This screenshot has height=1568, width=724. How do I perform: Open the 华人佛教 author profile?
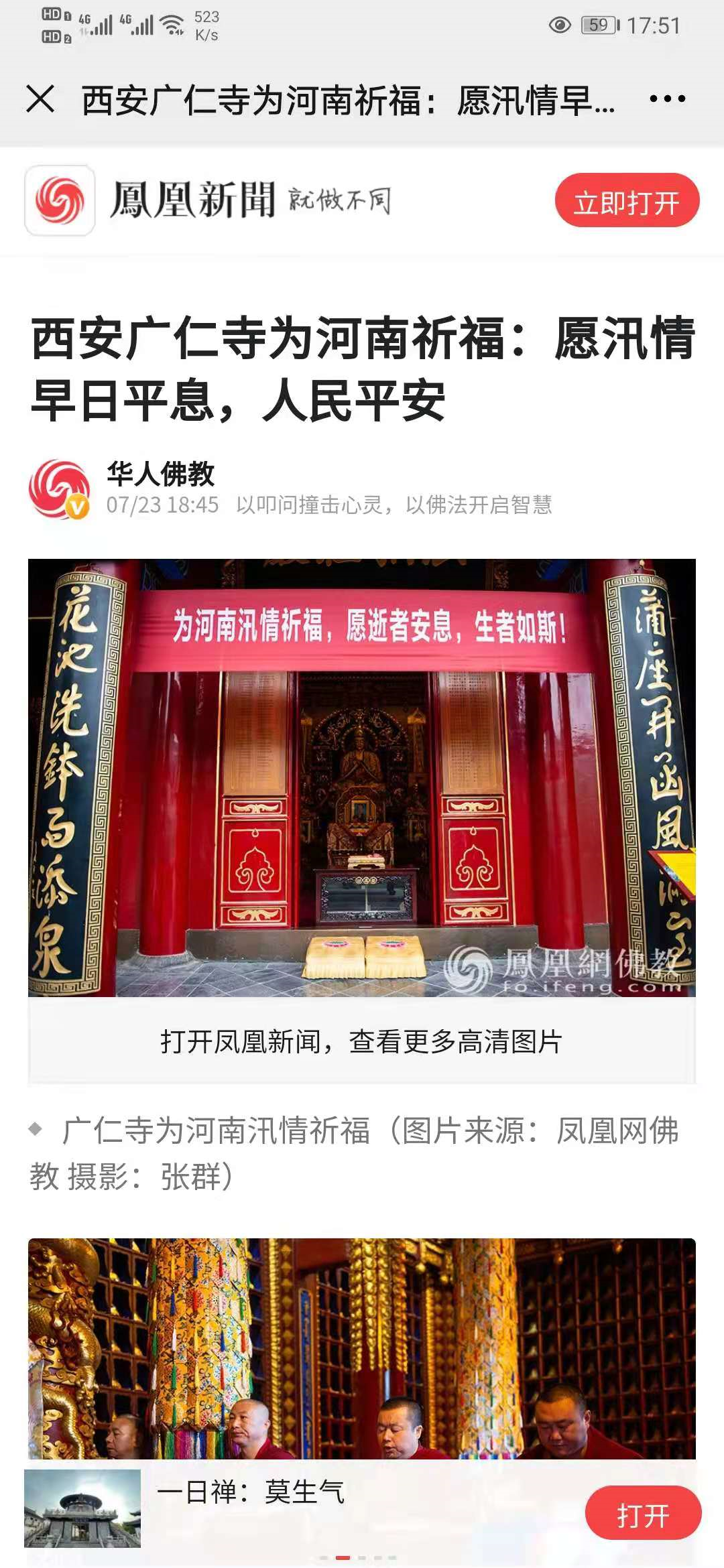click(160, 474)
